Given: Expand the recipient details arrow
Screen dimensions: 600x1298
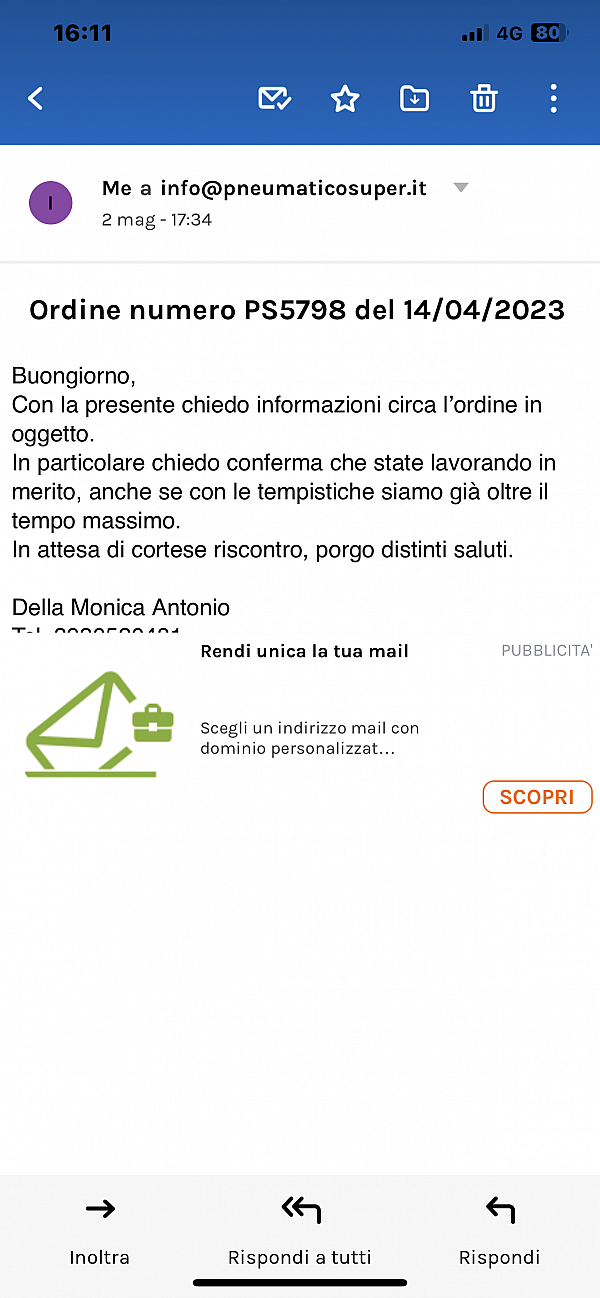Looking at the screenshot, I should 461,188.
